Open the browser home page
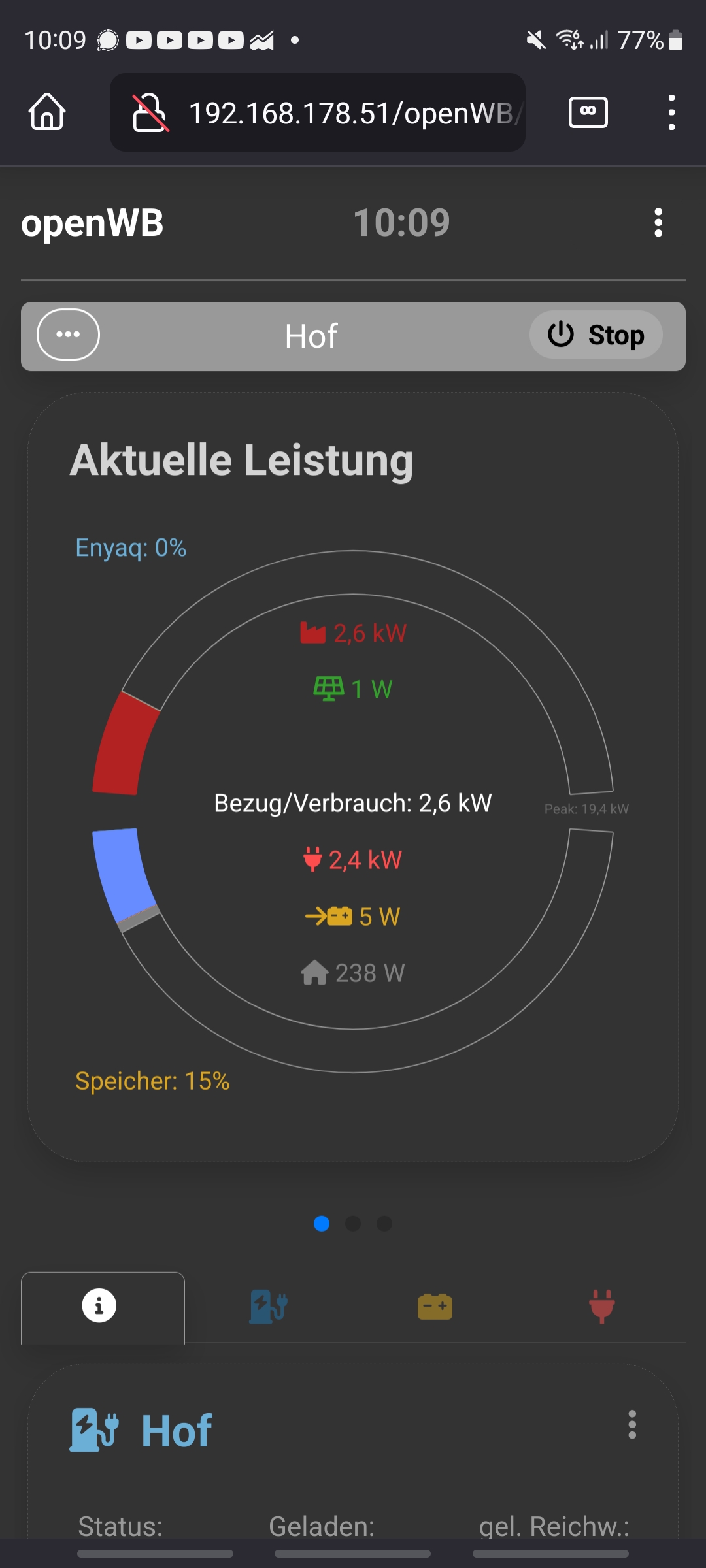This screenshot has width=706, height=1568. [x=47, y=112]
